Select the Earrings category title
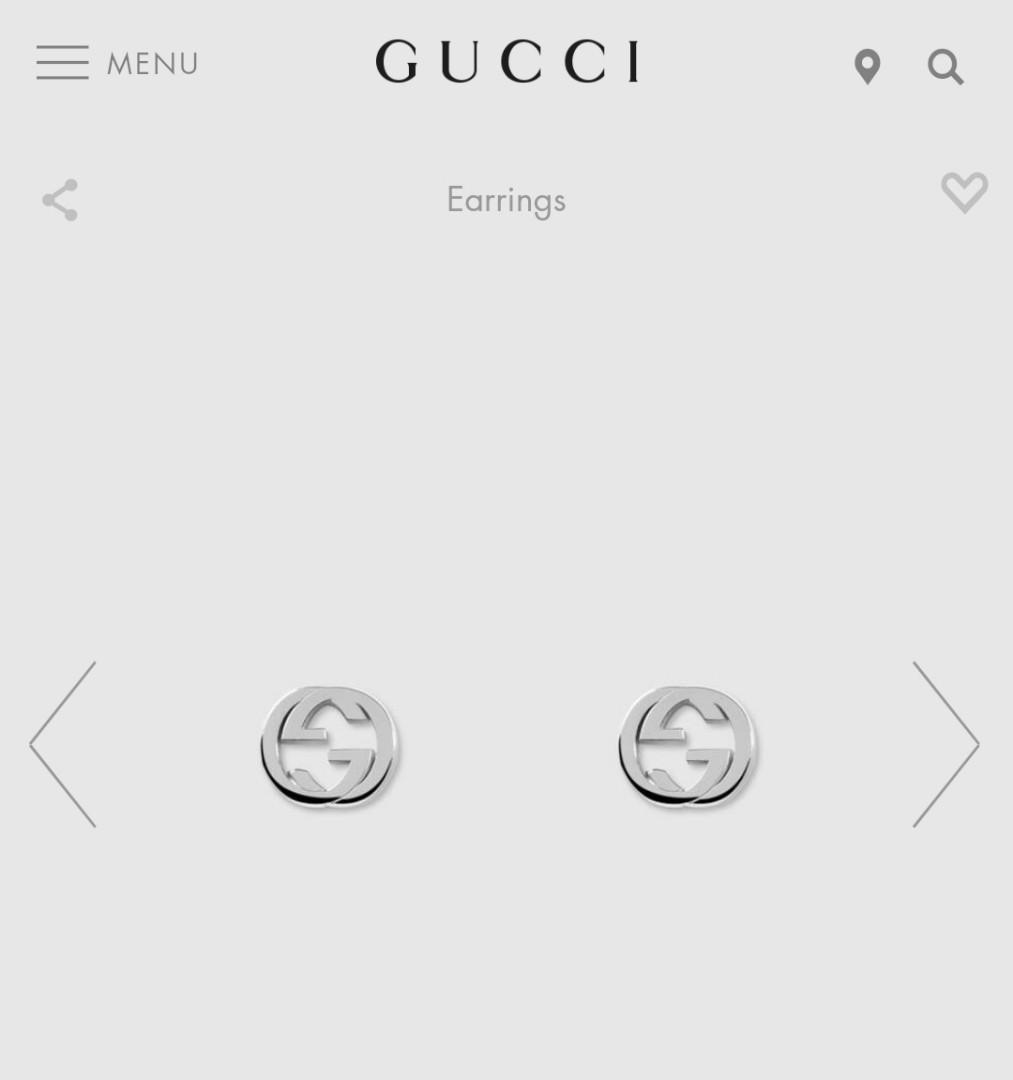 506,200
